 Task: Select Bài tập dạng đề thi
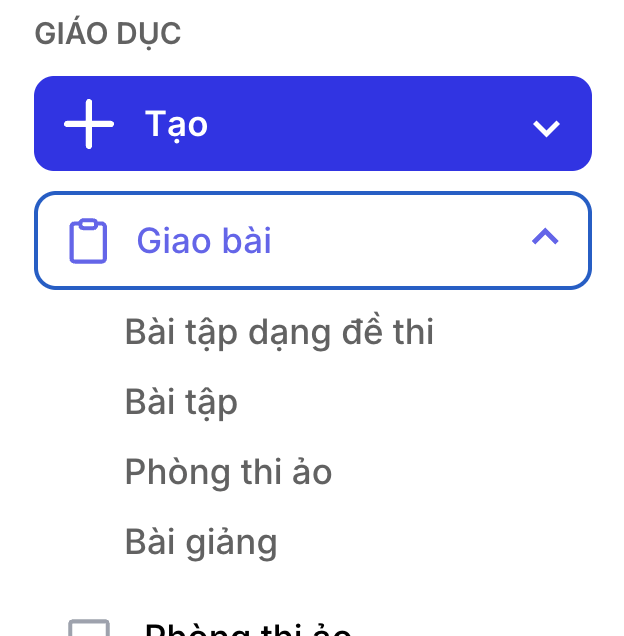[280, 331]
